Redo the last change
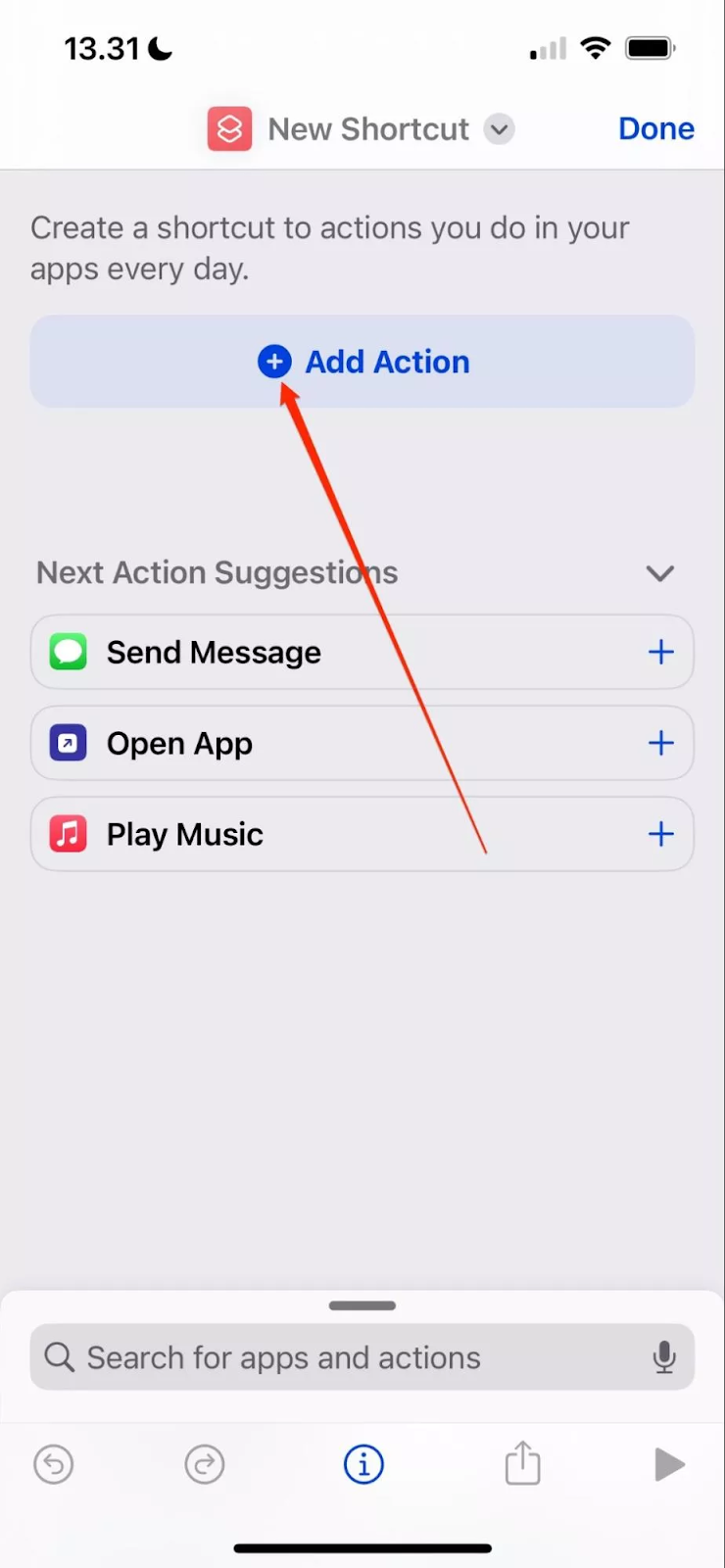The height and width of the screenshot is (1568, 725). [x=205, y=1465]
